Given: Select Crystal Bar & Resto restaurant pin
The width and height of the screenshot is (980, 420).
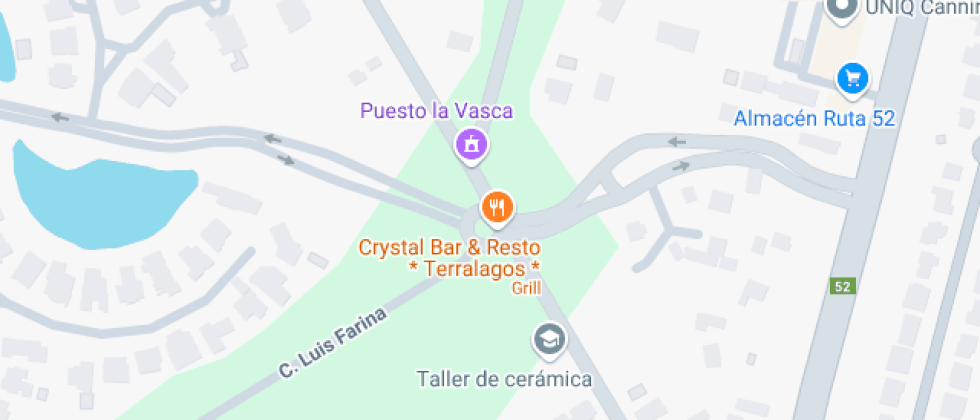Looking at the screenshot, I should point(497,209).
